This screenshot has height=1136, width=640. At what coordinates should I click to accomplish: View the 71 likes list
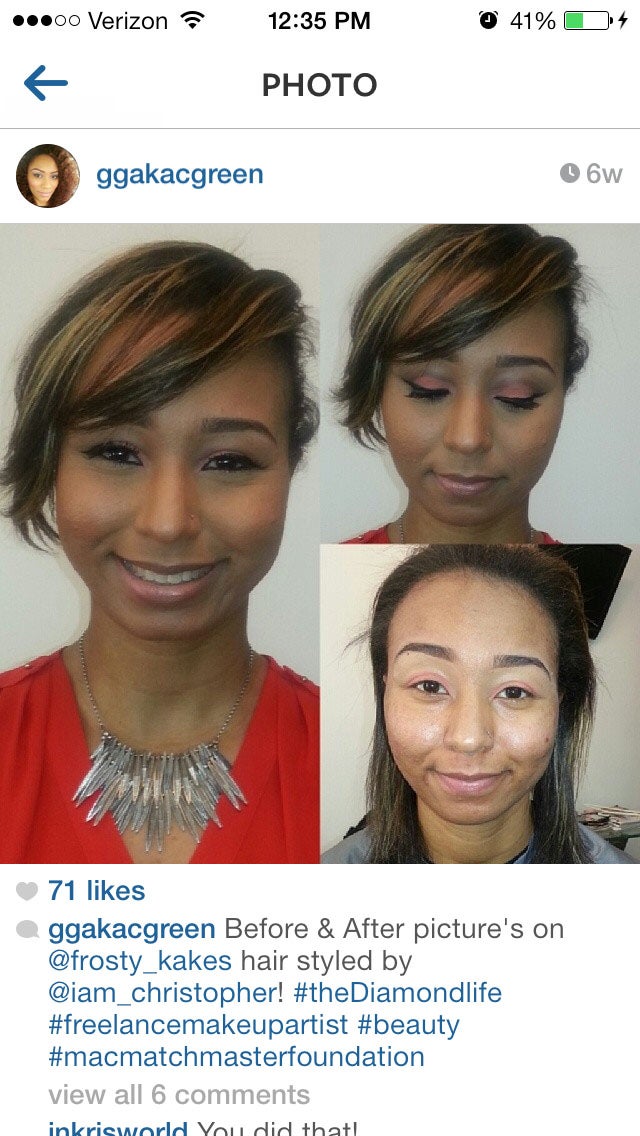coord(96,891)
